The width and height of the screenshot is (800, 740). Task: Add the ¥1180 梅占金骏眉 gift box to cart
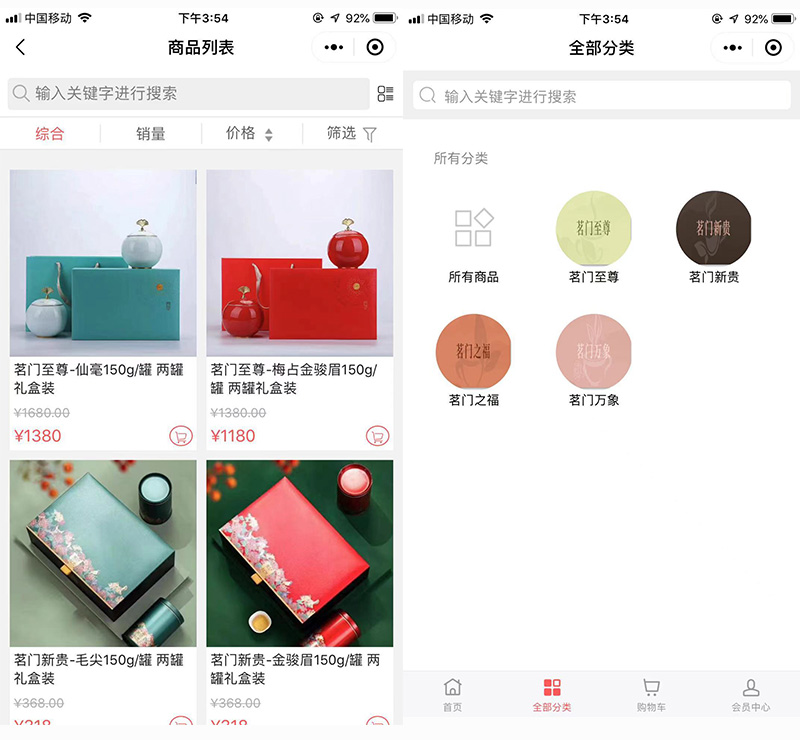[378, 436]
